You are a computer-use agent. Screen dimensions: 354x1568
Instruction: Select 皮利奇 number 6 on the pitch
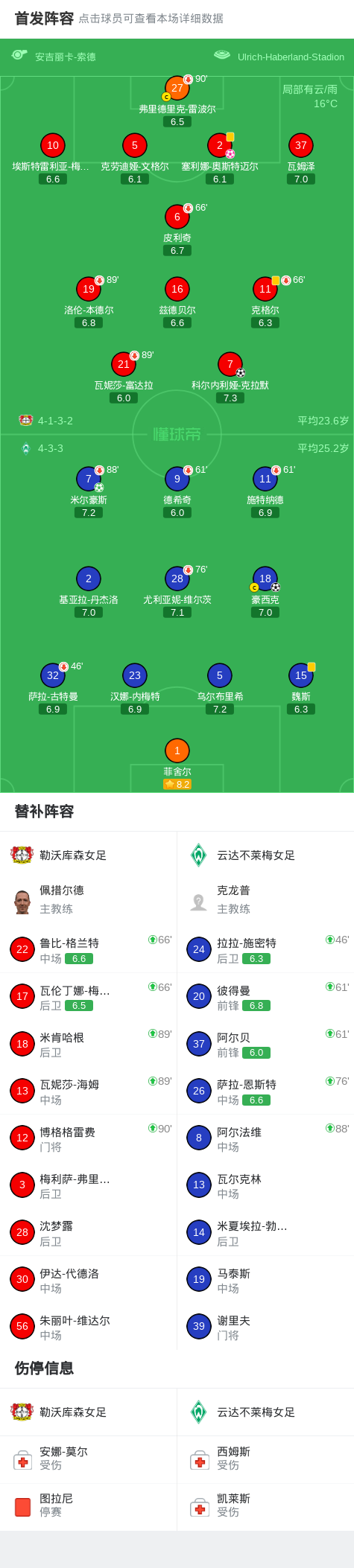coord(177,229)
